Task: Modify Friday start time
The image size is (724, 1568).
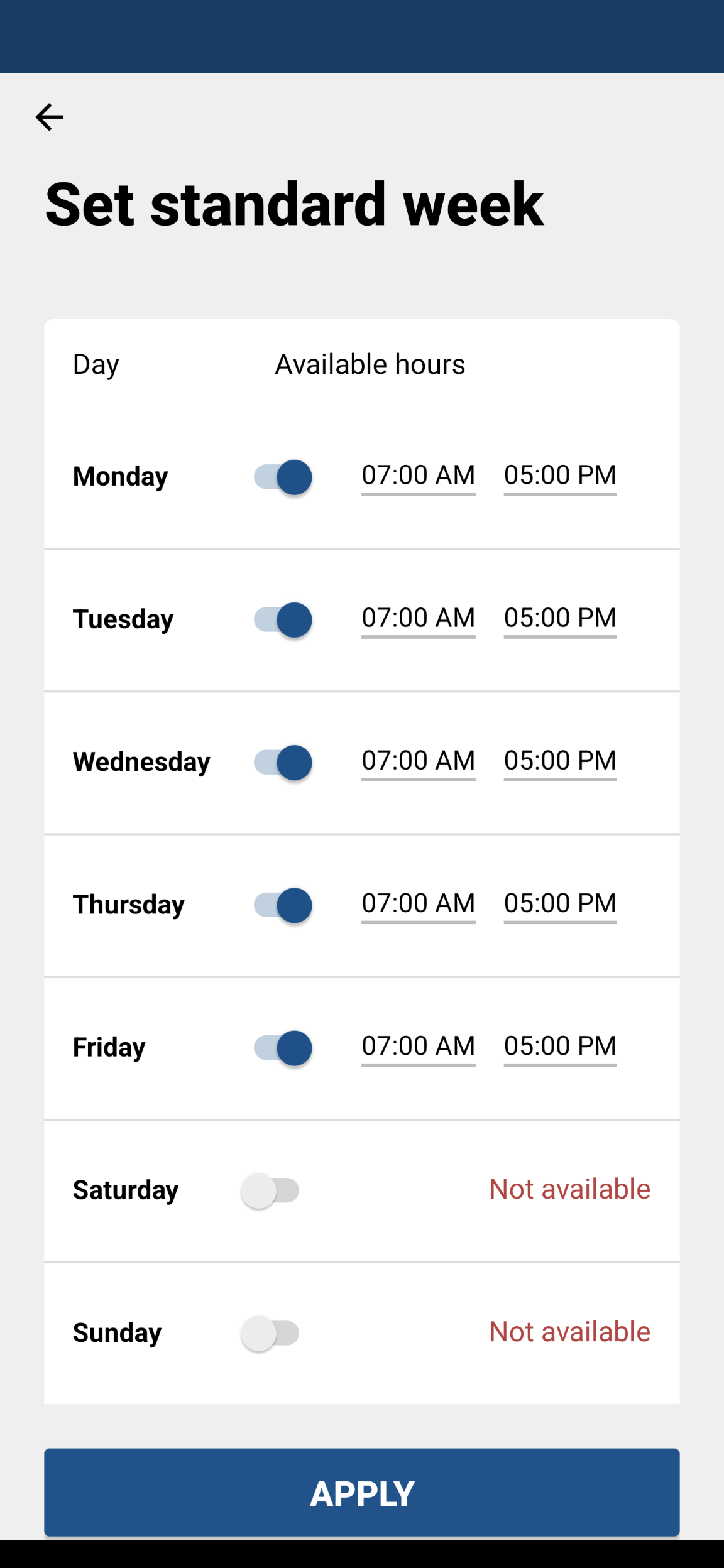Action: (x=419, y=1047)
